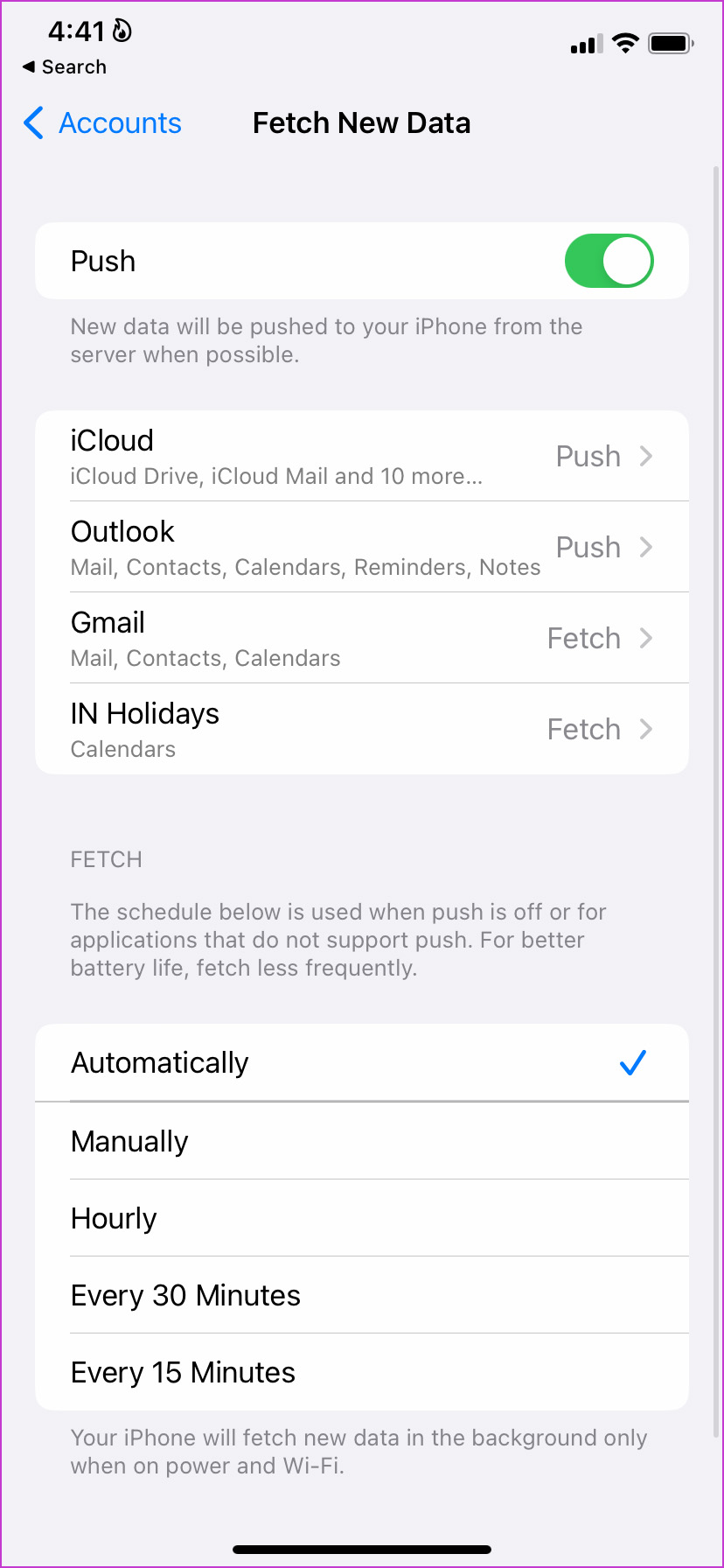Screen dimensions: 724x1568
Task: Open iCloud fetch settings
Action: (362, 456)
